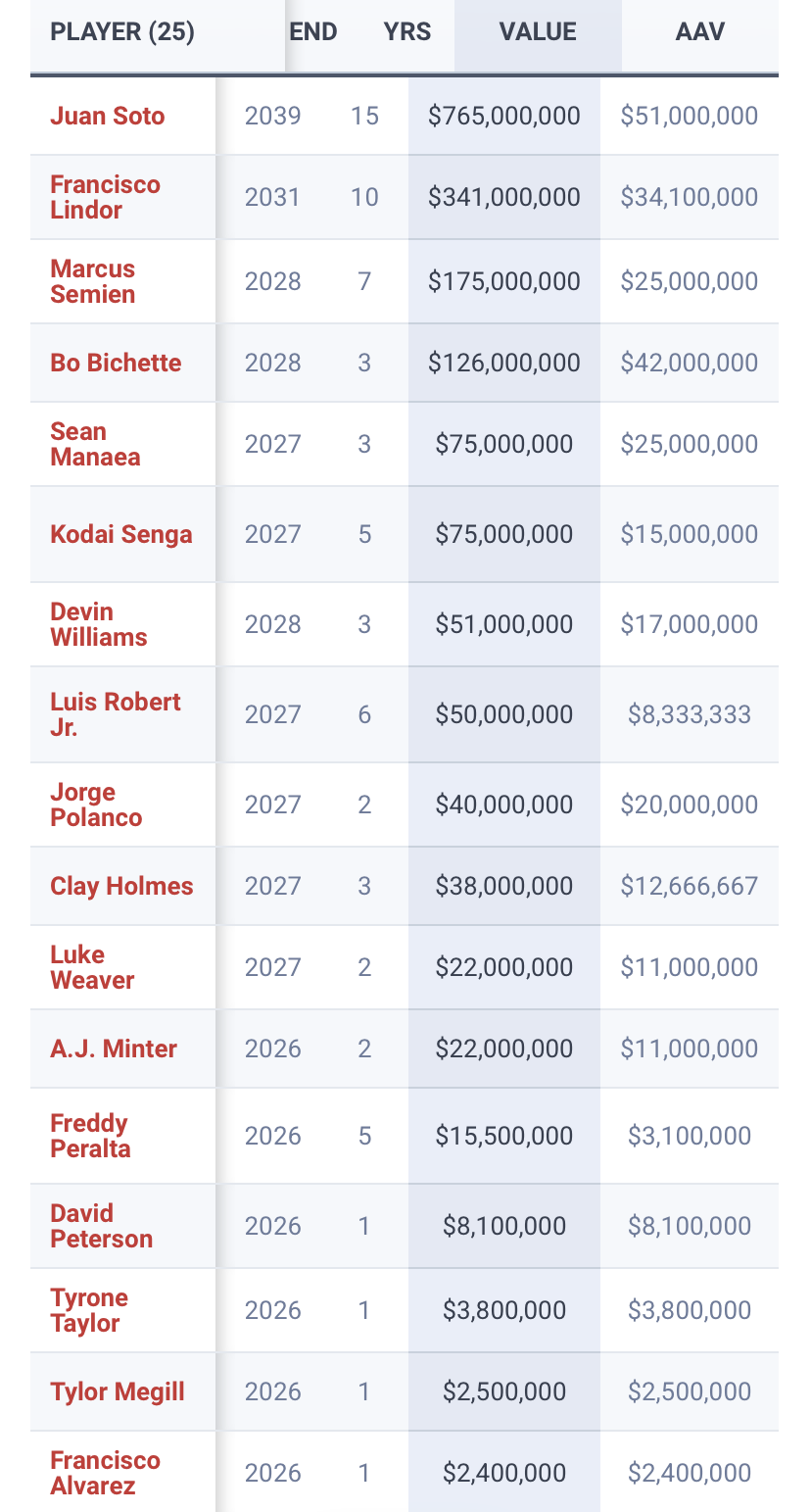This screenshot has height=1512, width=811.
Task: Open Tylor Megill's player page
Action: click(x=118, y=1391)
